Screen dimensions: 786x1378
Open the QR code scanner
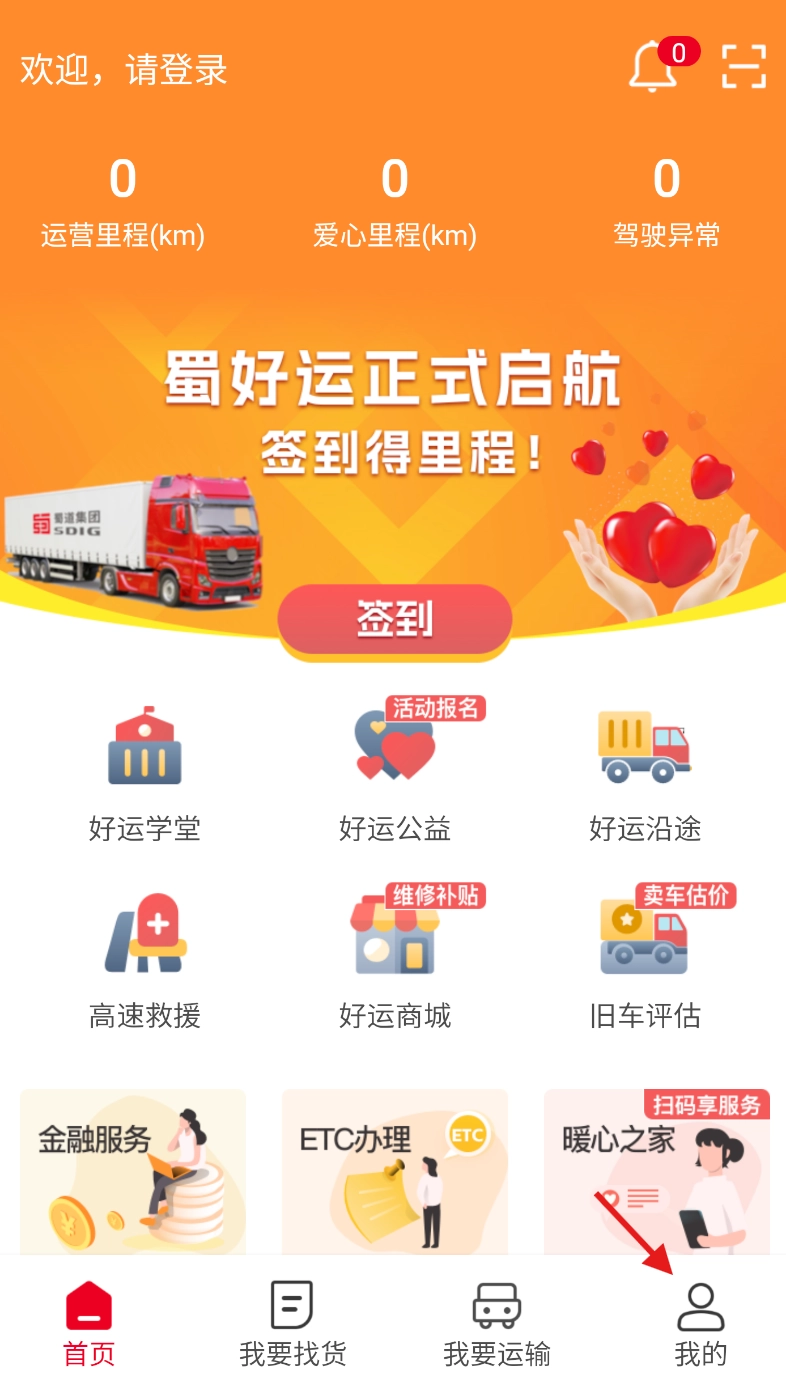[744, 67]
